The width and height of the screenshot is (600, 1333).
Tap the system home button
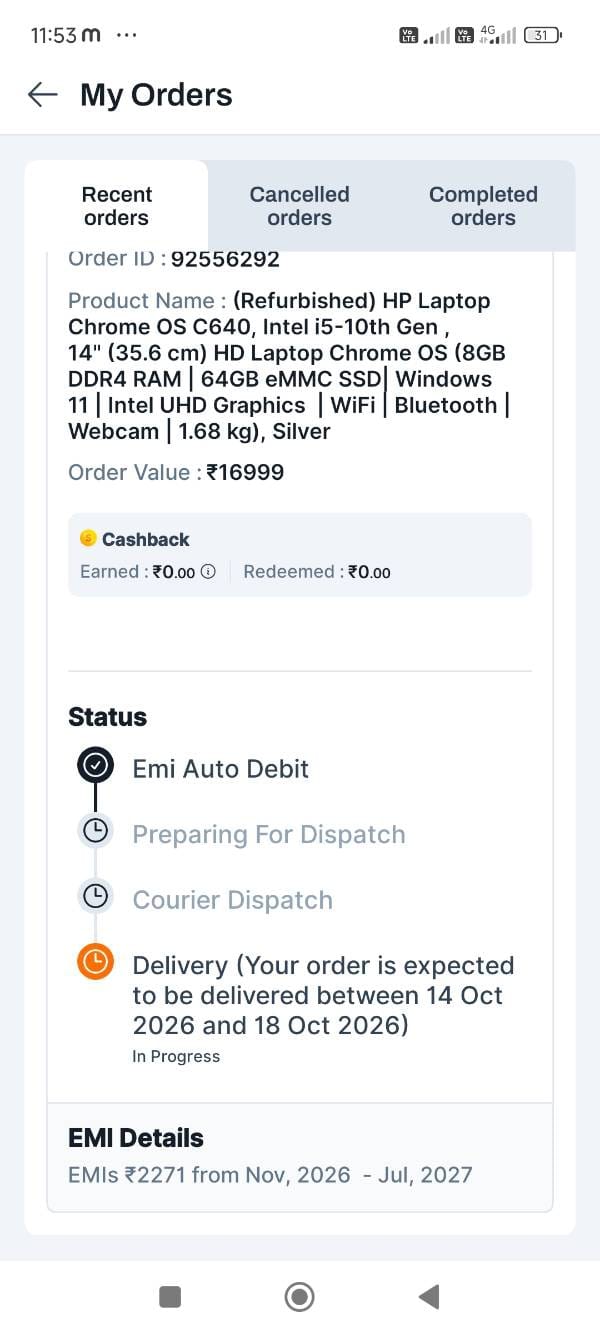point(299,1297)
